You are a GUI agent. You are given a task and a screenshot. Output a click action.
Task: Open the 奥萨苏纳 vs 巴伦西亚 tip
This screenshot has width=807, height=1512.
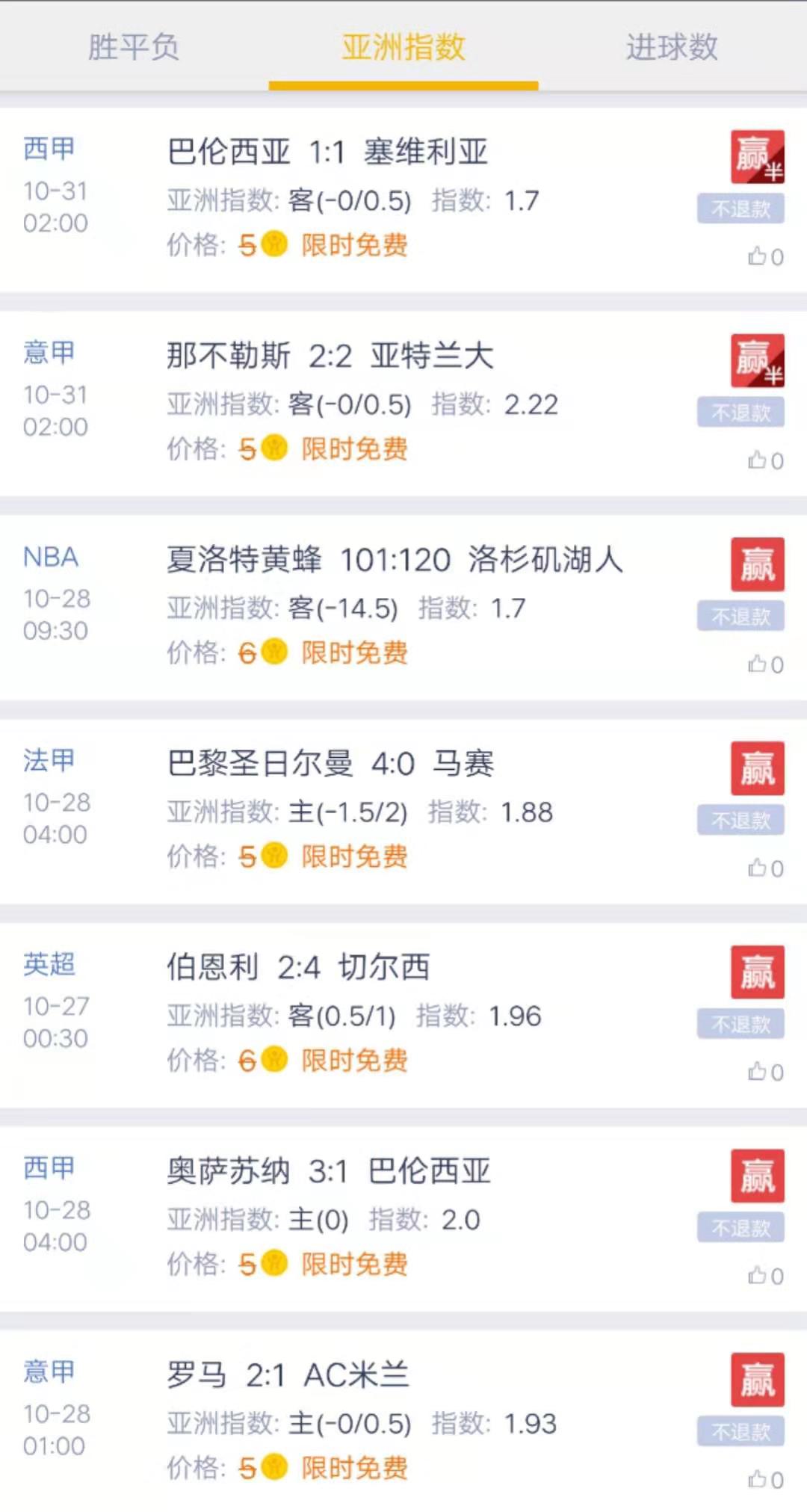pyautogui.click(x=403, y=1220)
